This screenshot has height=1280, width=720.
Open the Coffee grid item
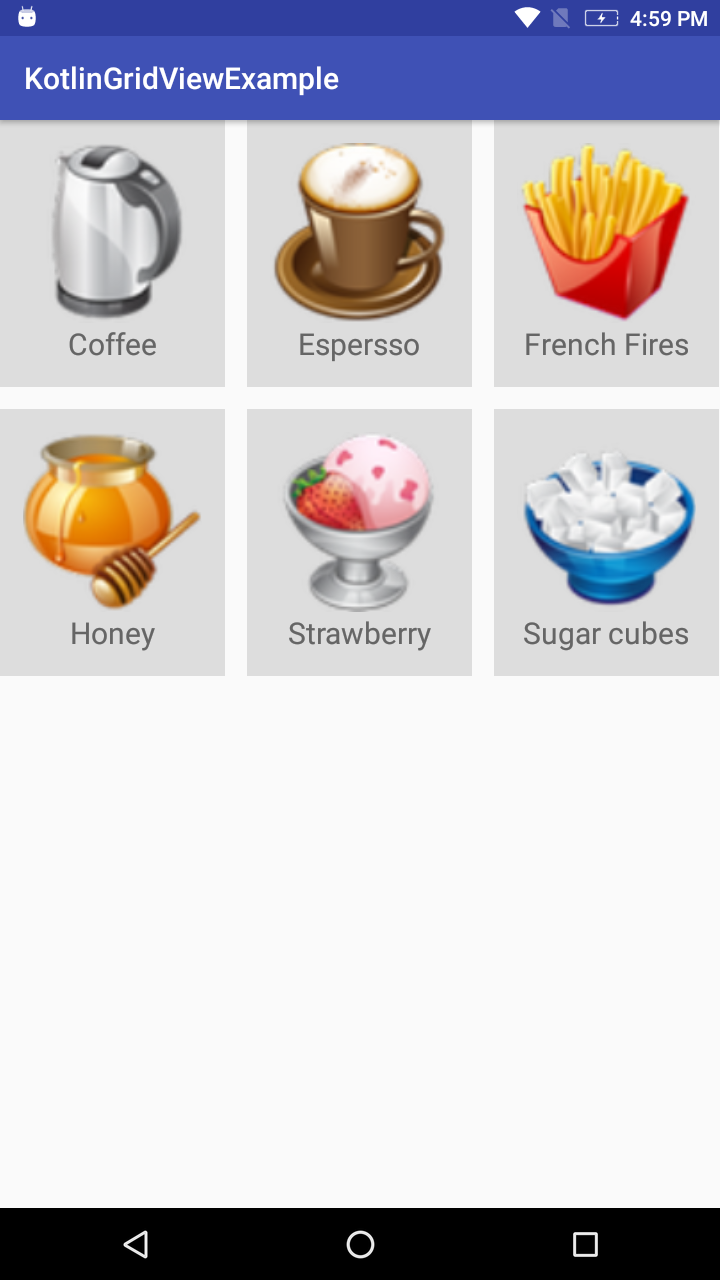[x=112, y=254]
